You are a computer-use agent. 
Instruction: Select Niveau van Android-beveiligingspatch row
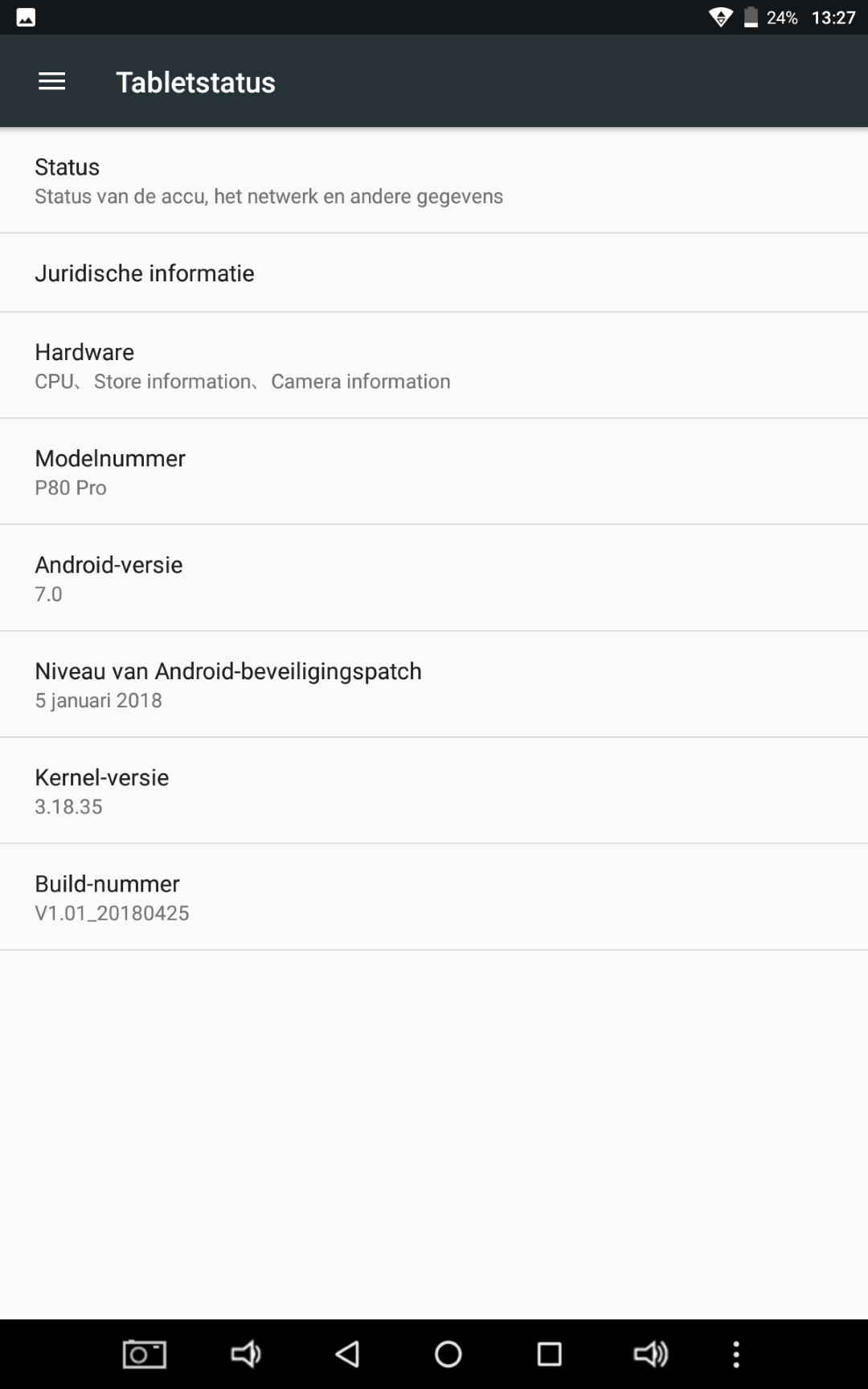434,684
